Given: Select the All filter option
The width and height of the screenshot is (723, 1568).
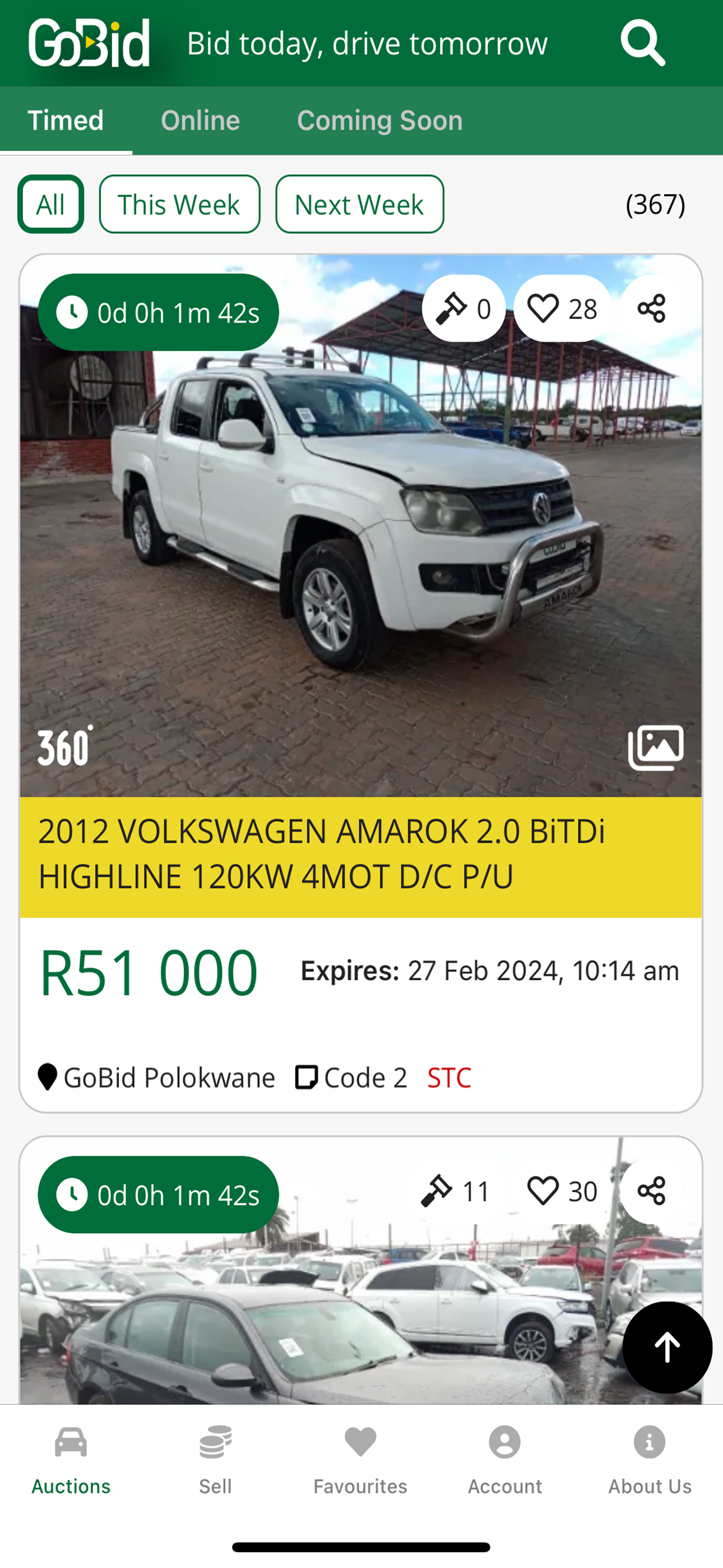Looking at the screenshot, I should point(50,204).
